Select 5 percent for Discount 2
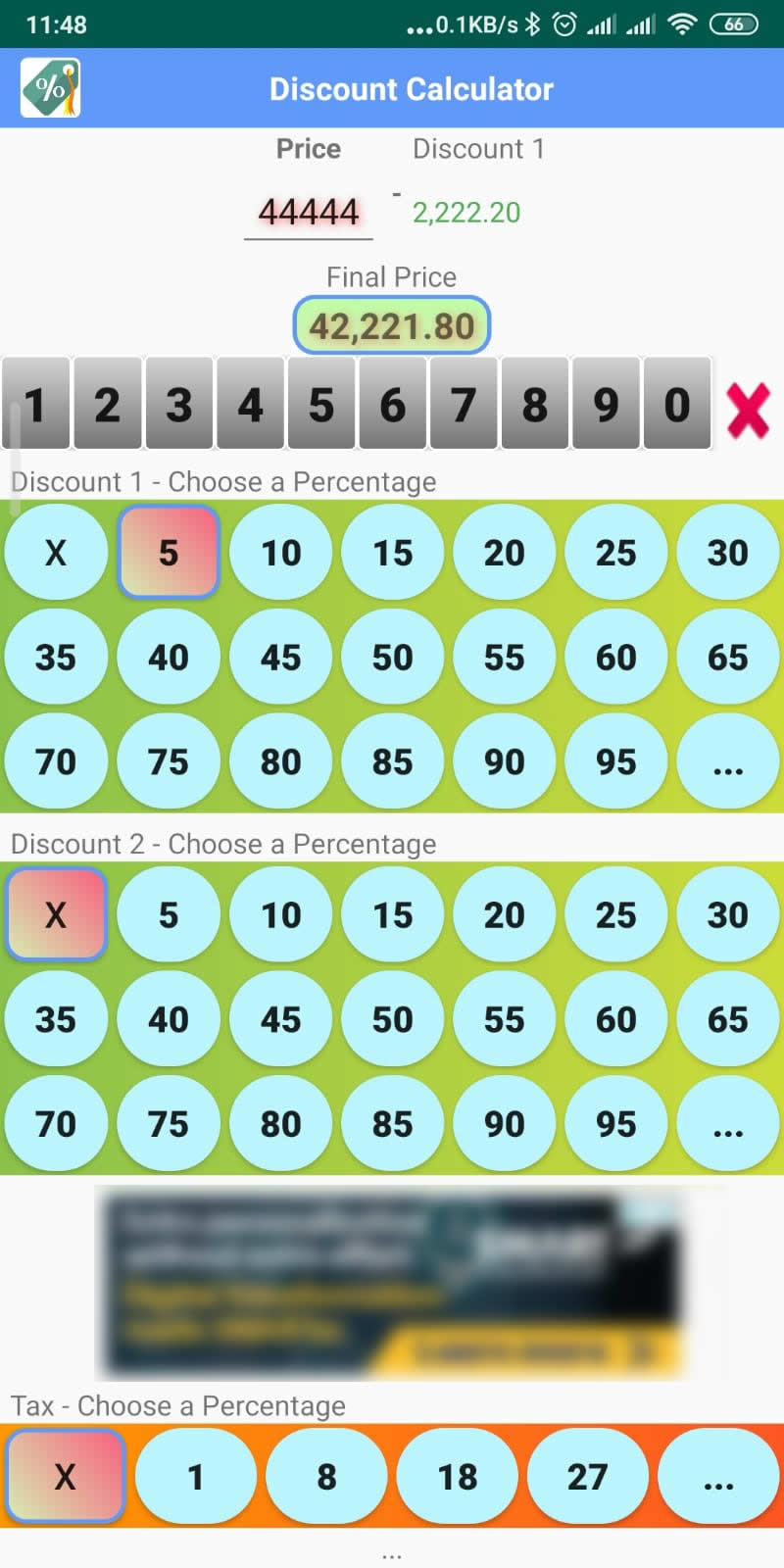This screenshot has height=1568, width=784. [x=168, y=914]
